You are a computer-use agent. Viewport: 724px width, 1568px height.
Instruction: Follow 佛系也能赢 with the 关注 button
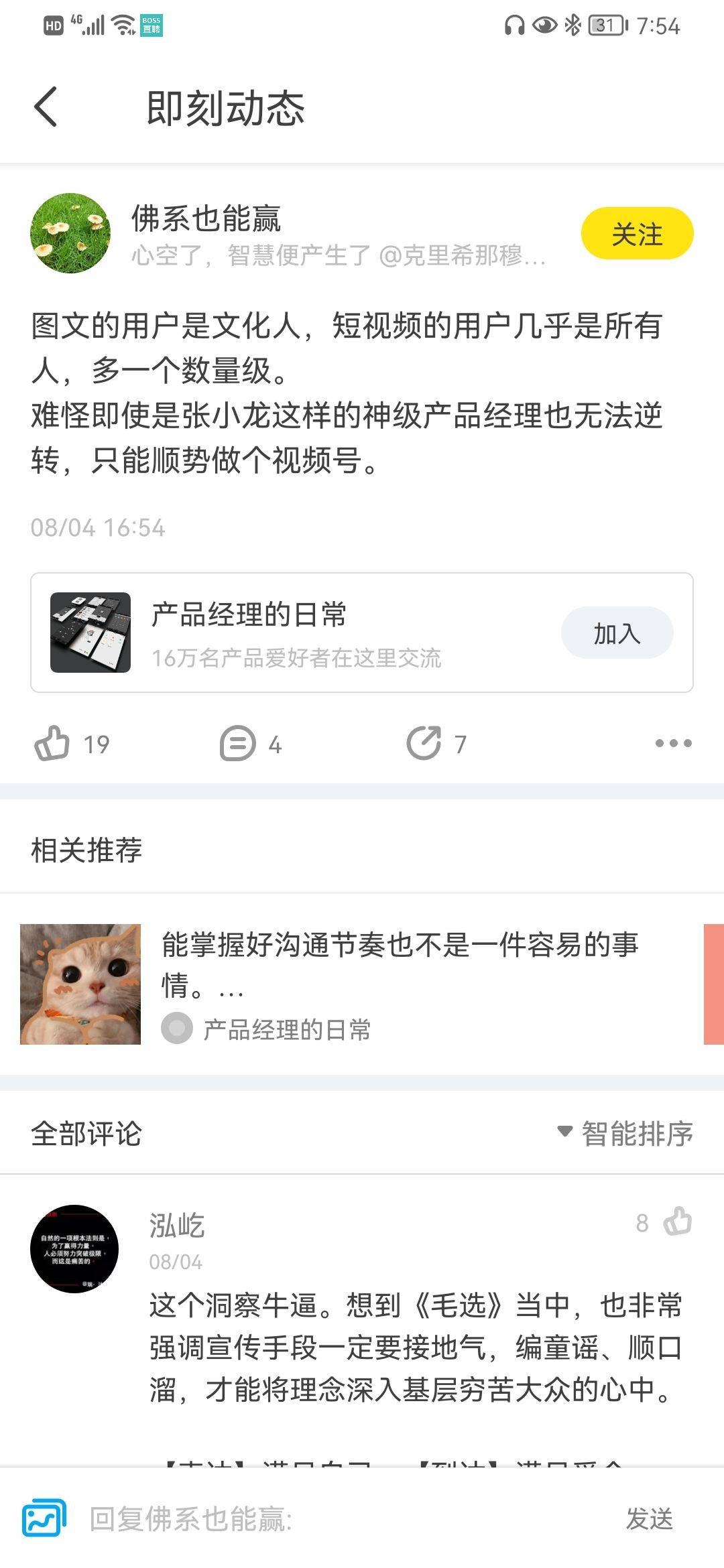(637, 233)
